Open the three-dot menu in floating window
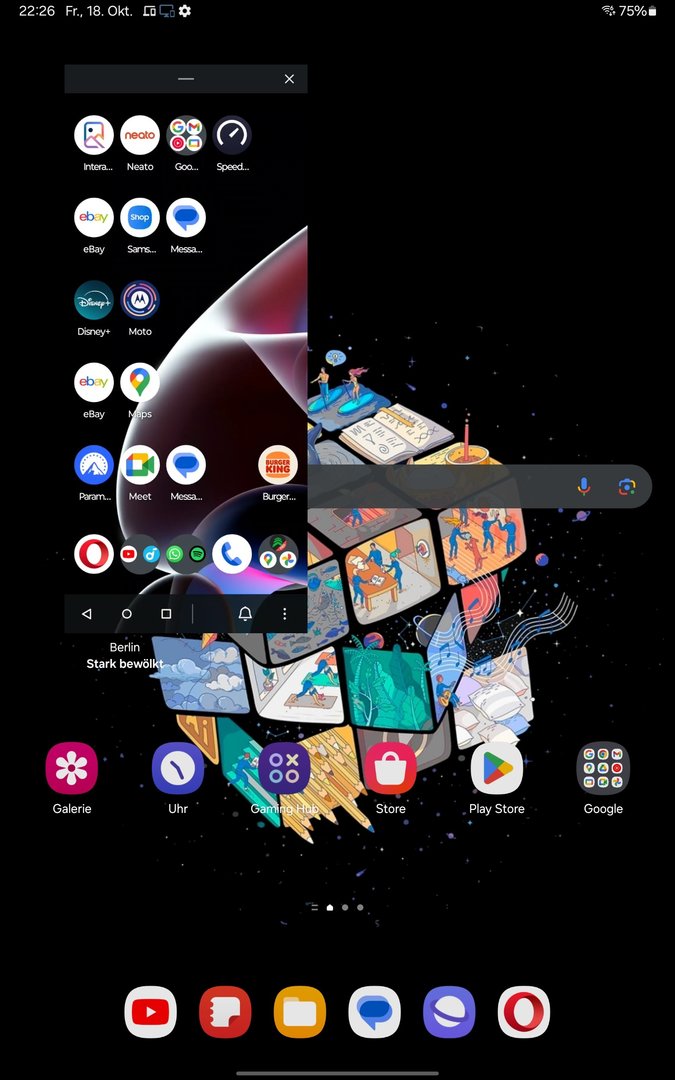The width and height of the screenshot is (675, 1080). pyautogui.click(x=285, y=614)
